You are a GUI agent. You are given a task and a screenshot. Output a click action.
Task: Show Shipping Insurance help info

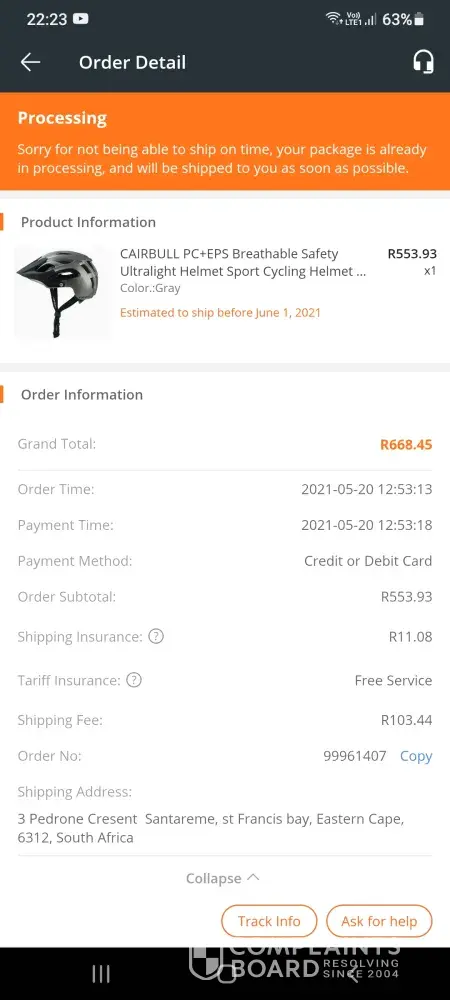coord(156,636)
